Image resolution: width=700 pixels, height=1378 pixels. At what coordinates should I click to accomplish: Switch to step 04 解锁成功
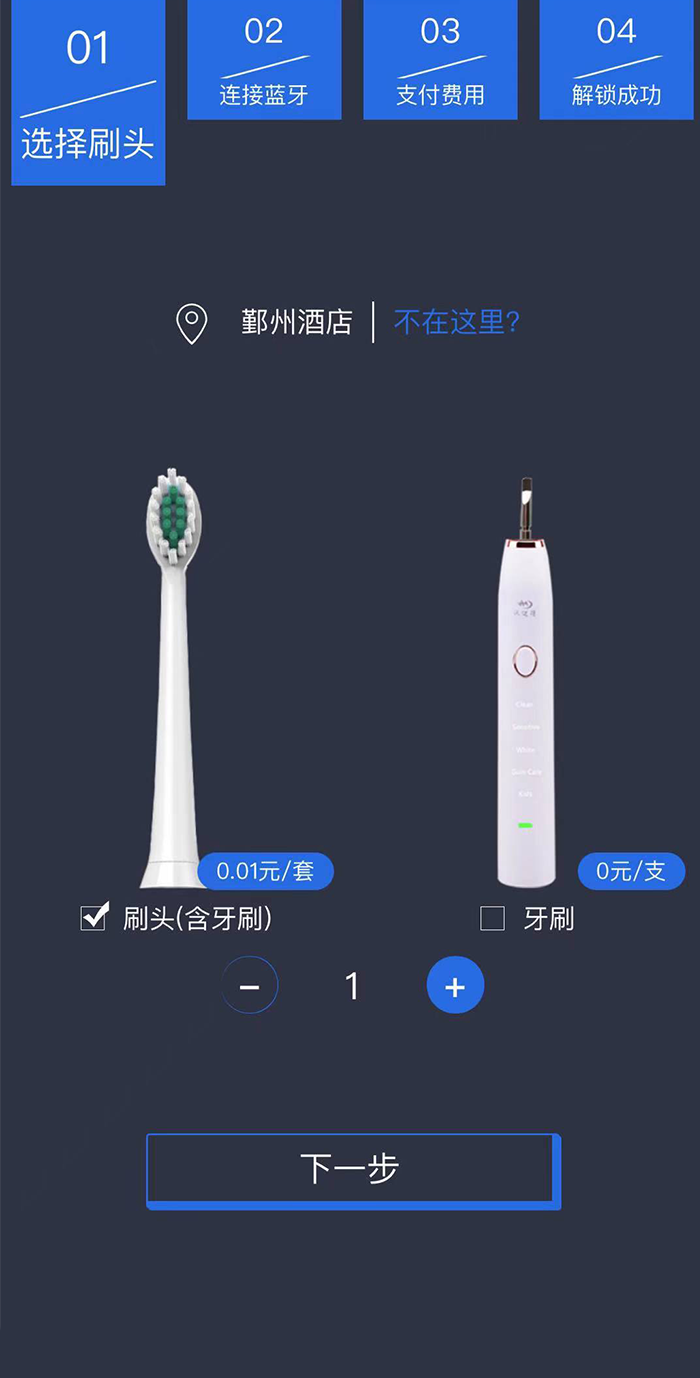616,60
